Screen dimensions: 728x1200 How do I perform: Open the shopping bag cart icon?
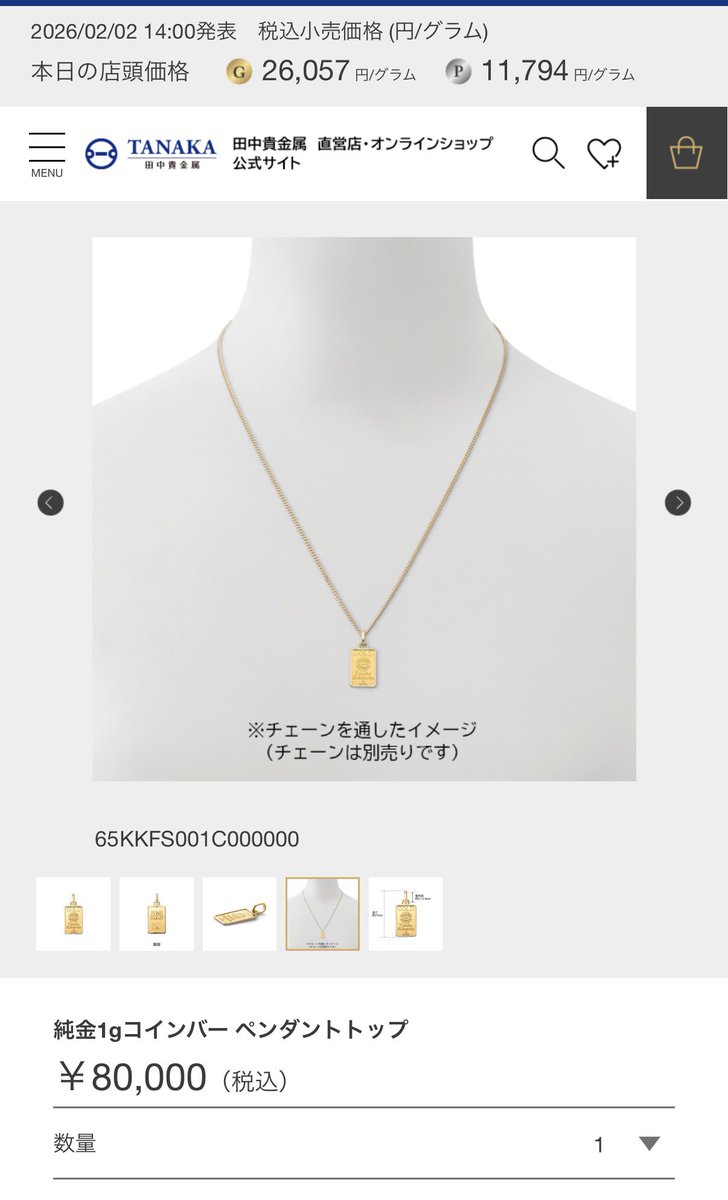[688, 153]
